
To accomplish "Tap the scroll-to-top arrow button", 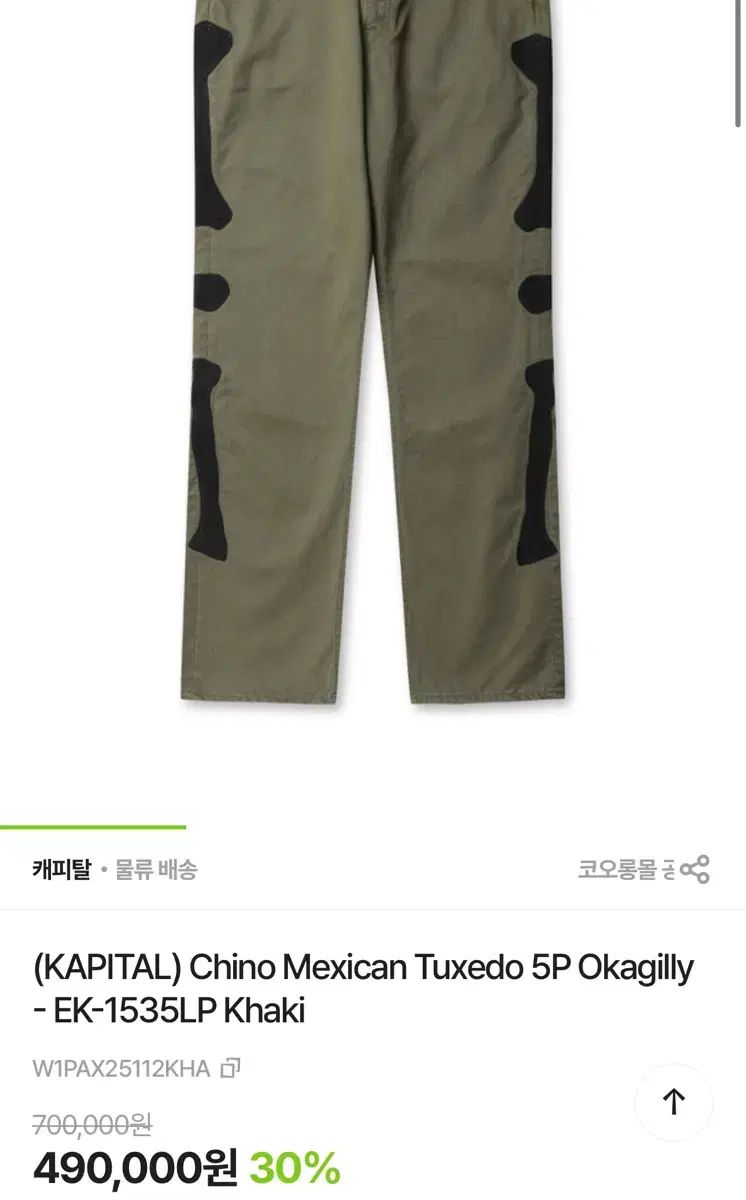I will click(674, 1102).
